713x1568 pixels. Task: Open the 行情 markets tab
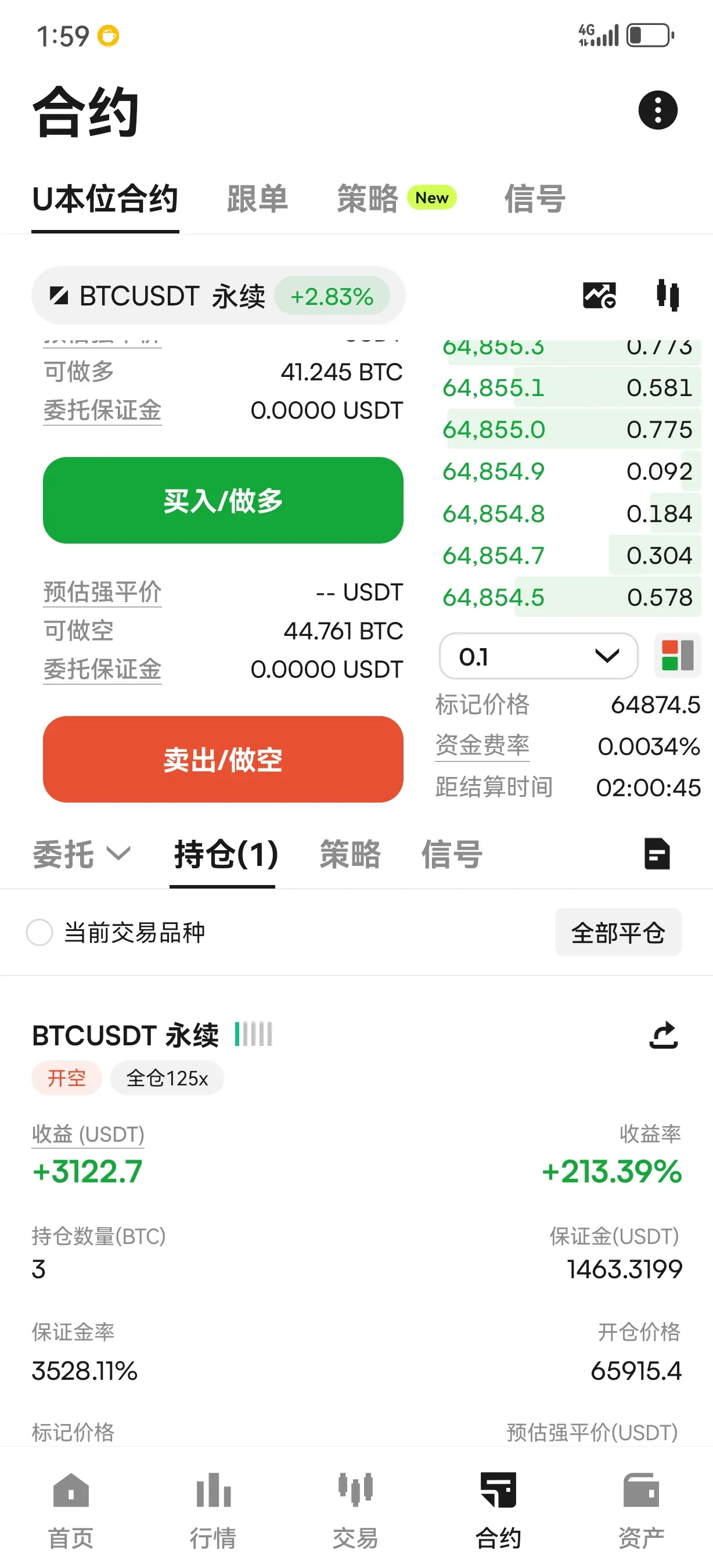[213, 1509]
